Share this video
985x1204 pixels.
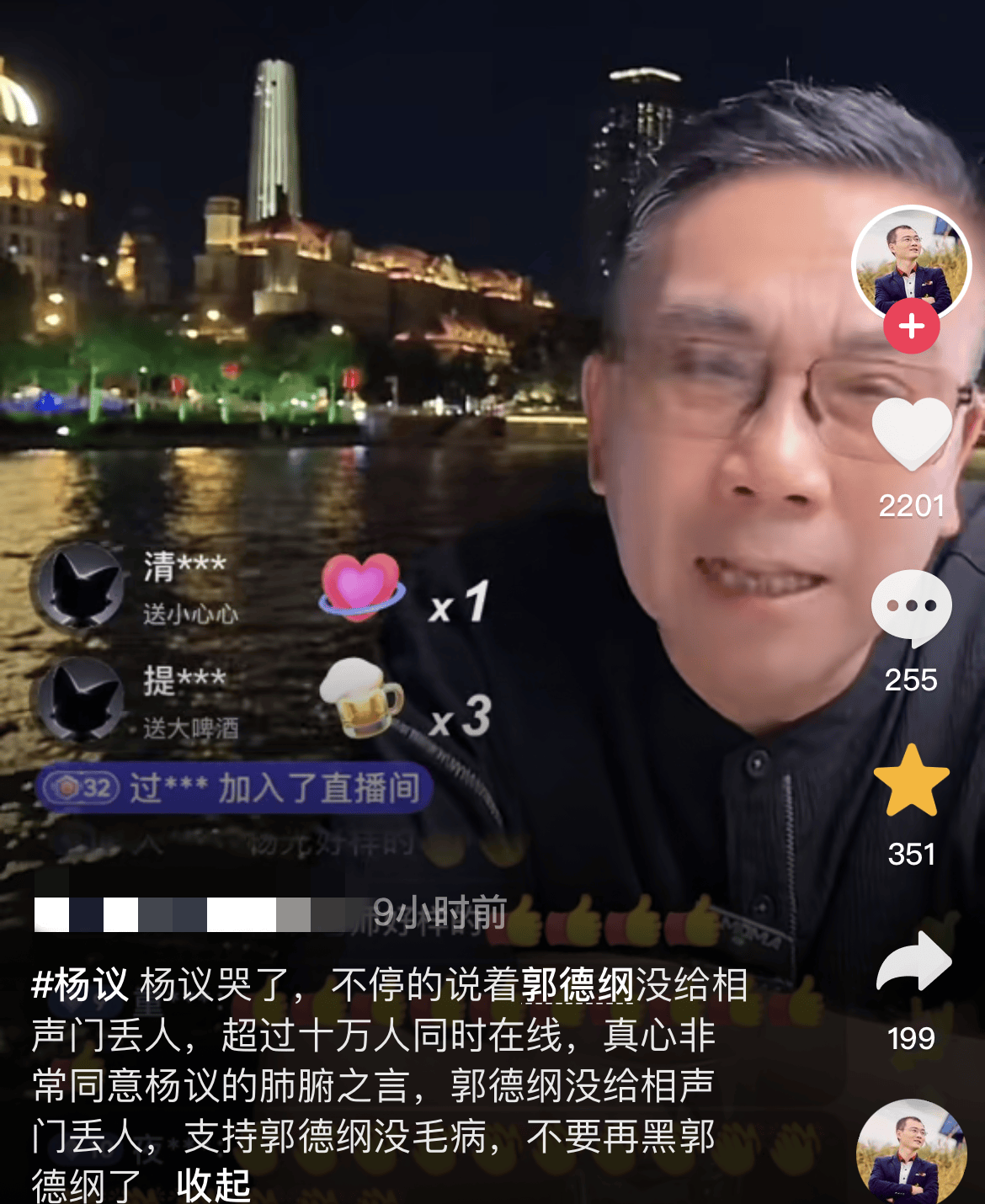click(913, 962)
